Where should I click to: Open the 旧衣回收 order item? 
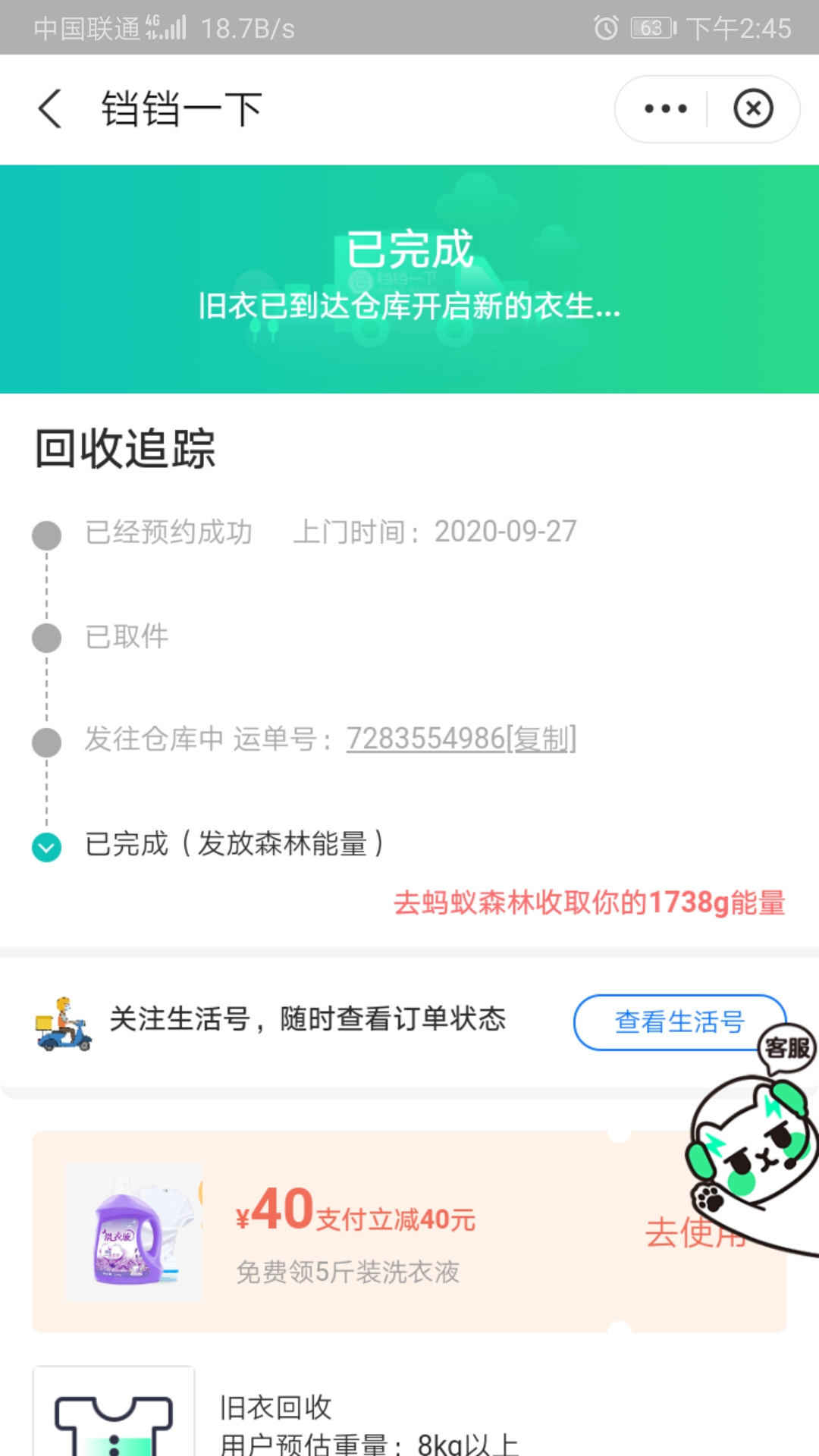[x=409, y=1410]
